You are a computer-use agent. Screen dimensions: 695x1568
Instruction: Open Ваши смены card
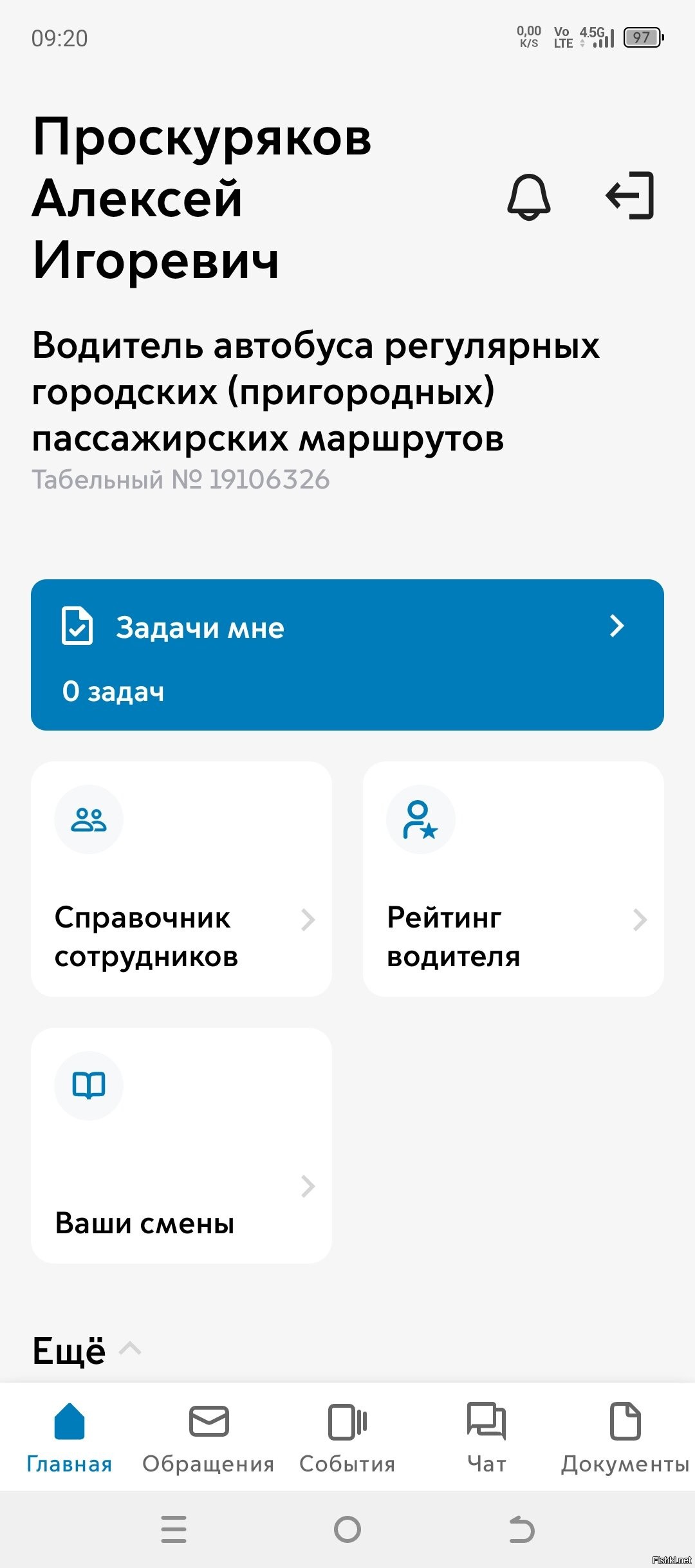point(181,1146)
